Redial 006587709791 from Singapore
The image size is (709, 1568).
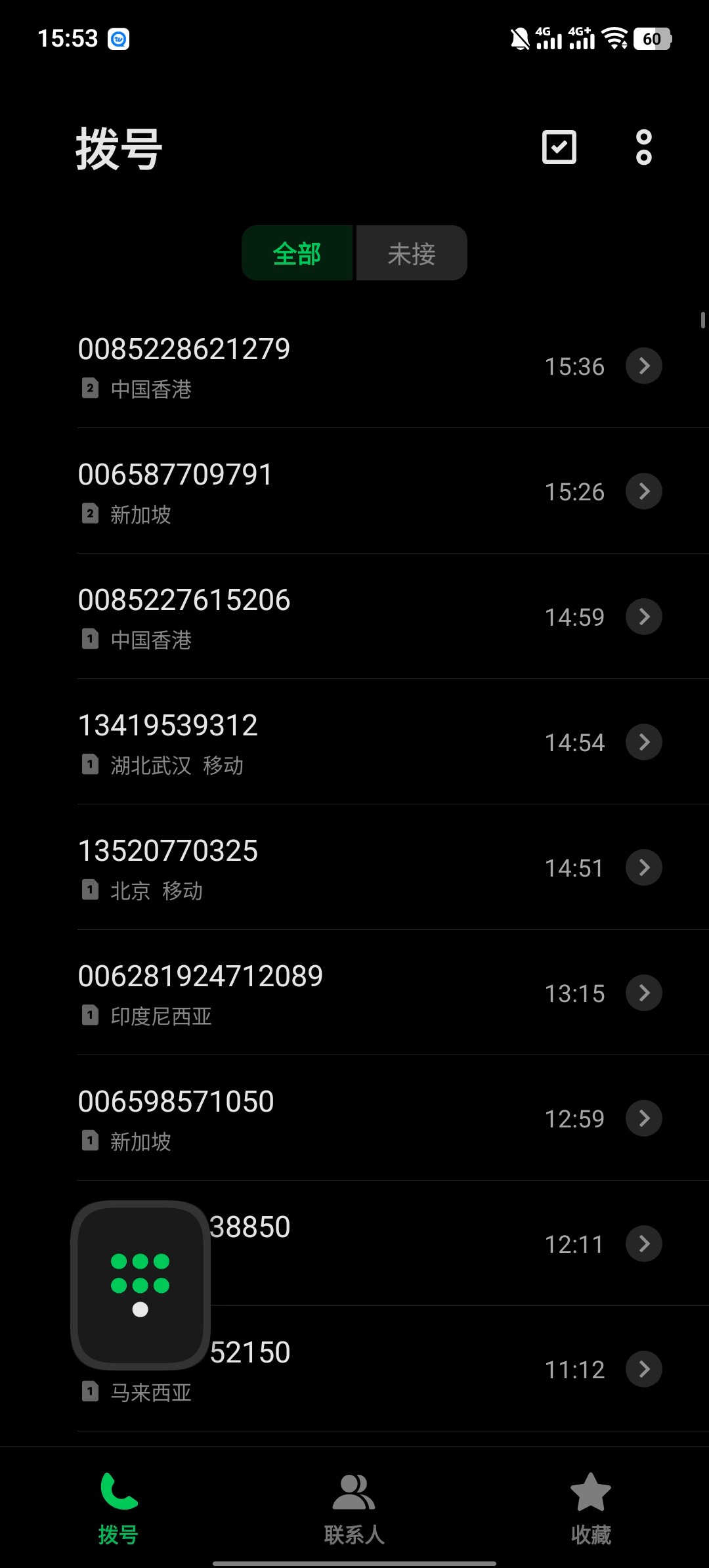click(263, 491)
